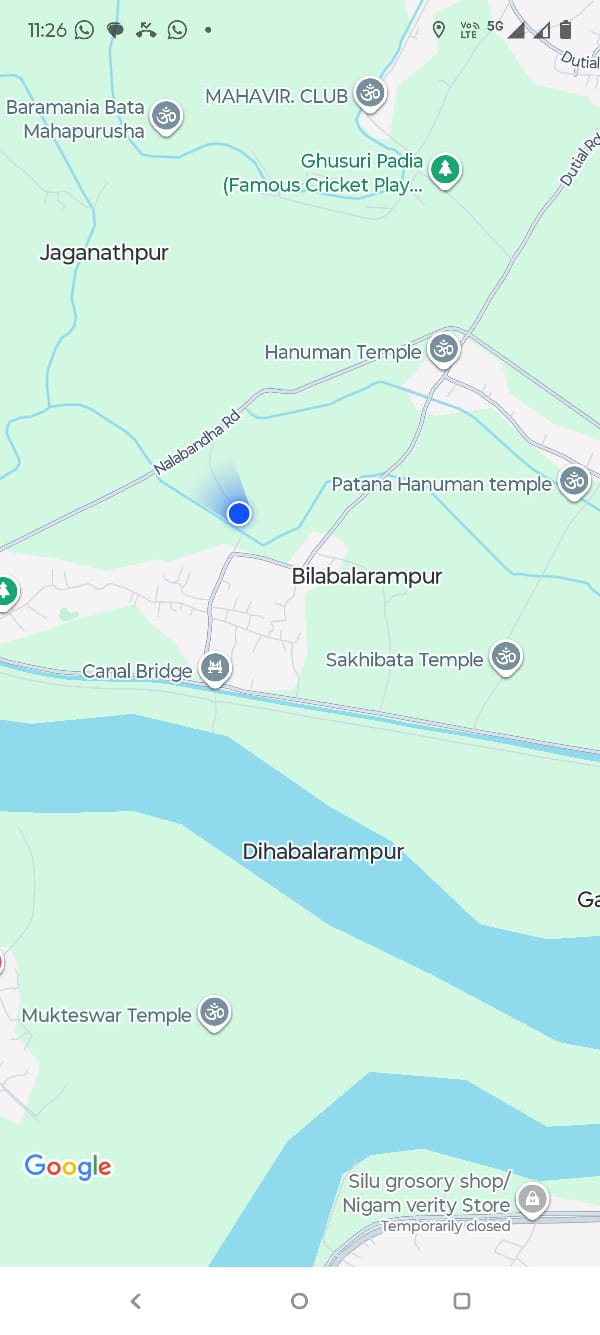Open the Canal Bridge marker
The width and height of the screenshot is (600, 1335).
(215, 667)
